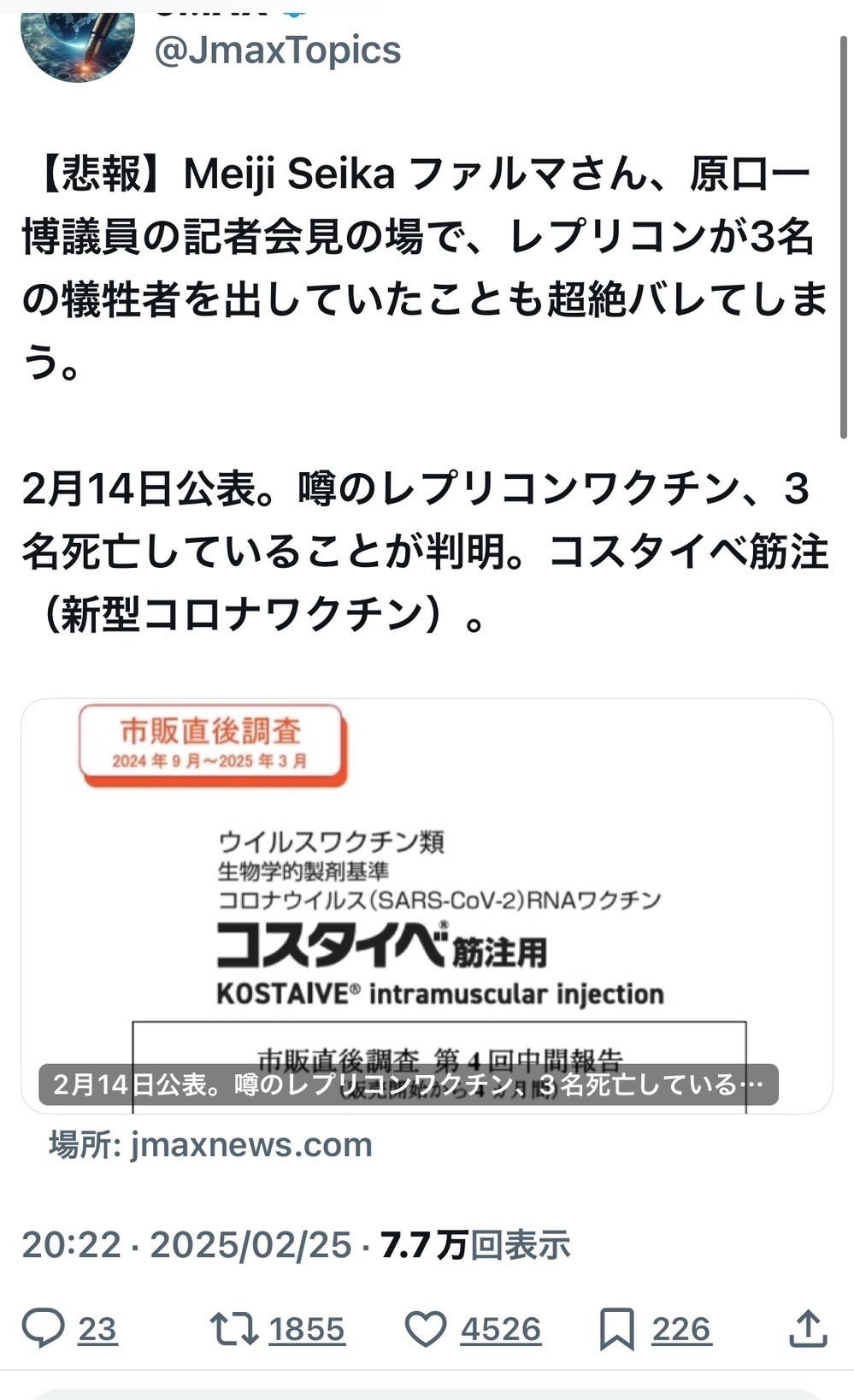Open the jmaxnews.com link card
Image resolution: width=854 pixels, height=1400 pixels.
pyautogui.click(x=427, y=906)
